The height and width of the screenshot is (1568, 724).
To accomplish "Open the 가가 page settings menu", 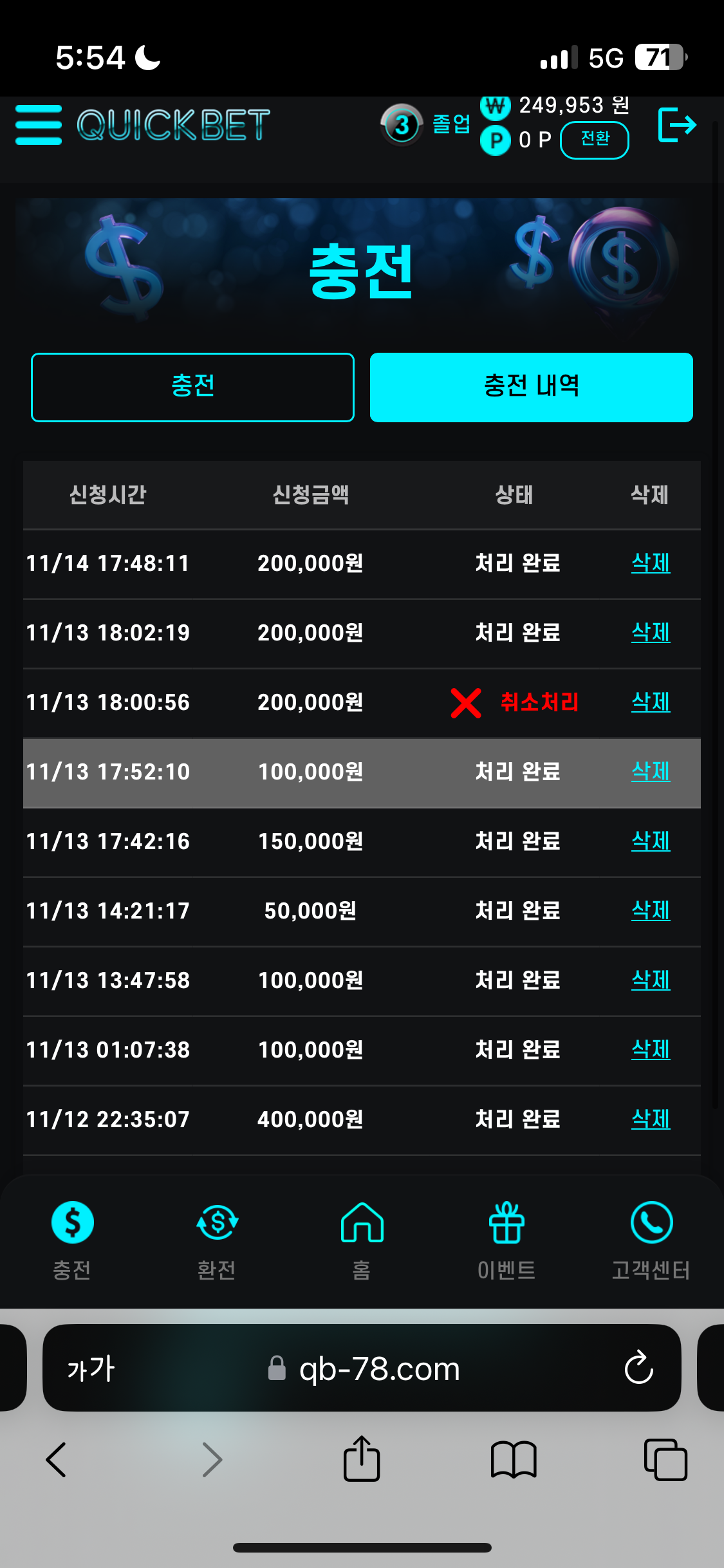I will [91, 1368].
